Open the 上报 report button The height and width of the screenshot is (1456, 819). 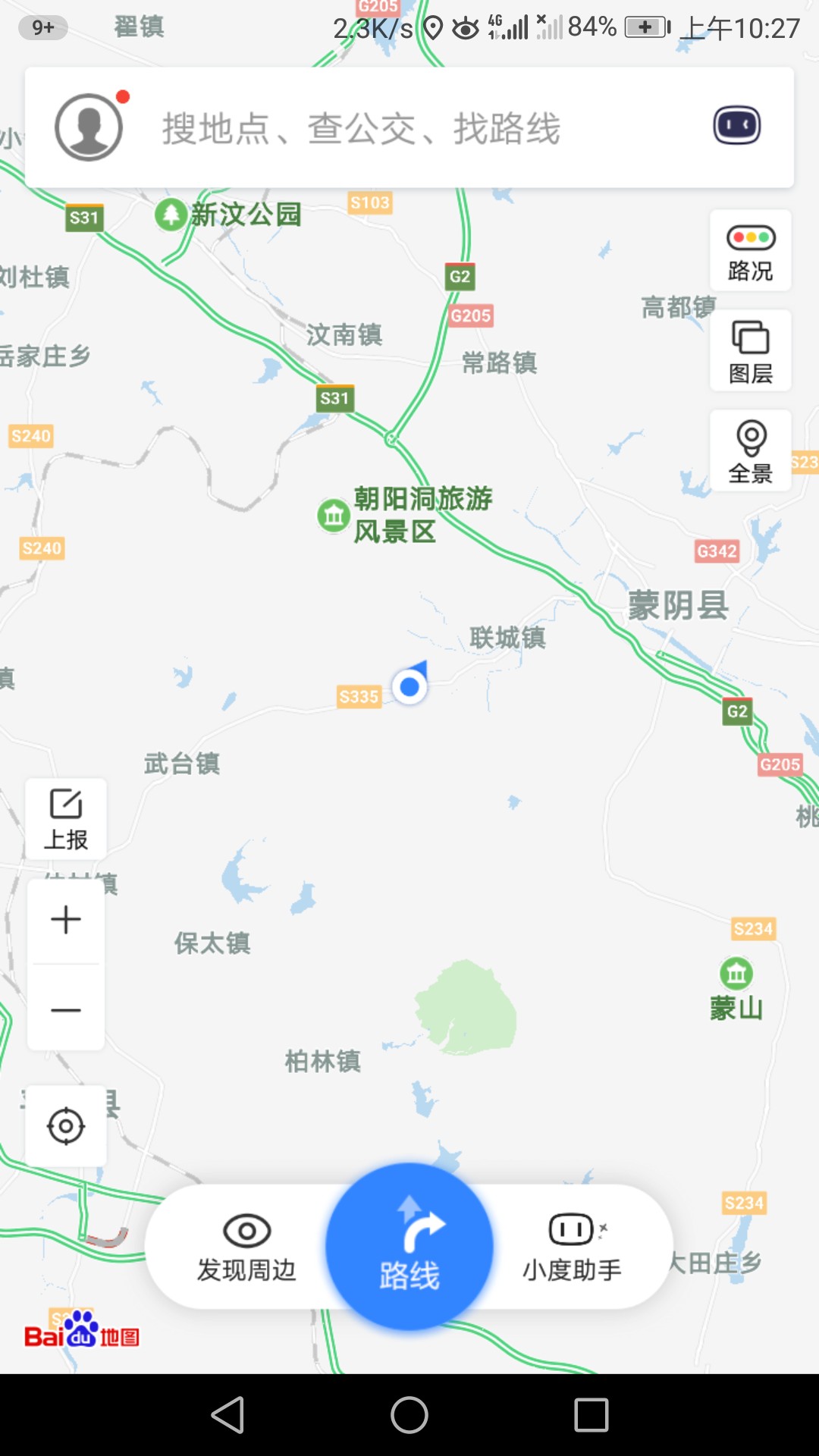[x=66, y=819]
